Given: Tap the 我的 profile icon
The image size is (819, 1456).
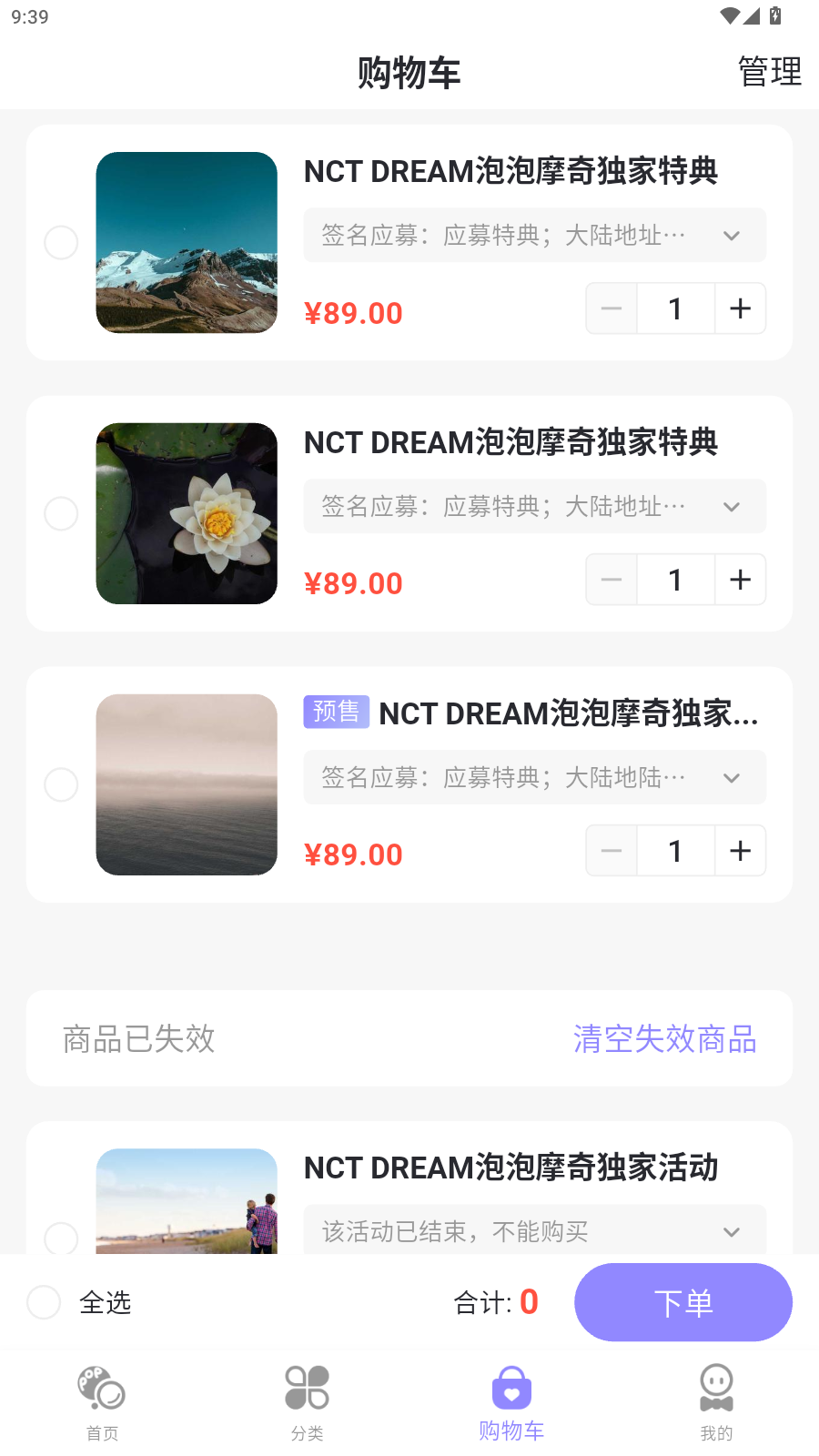Looking at the screenshot, I should pyautogui.click(x=716, y=1387).
